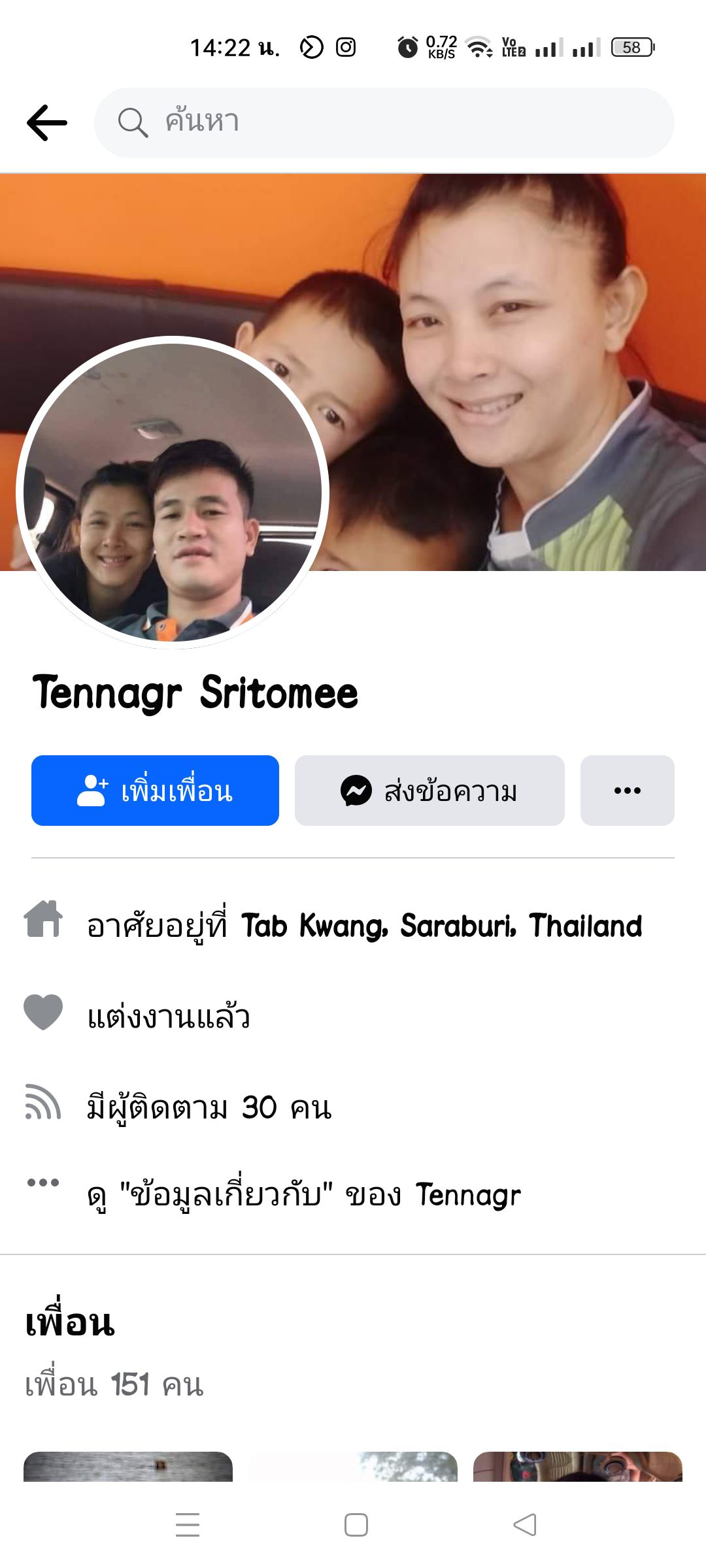
Task: Open Tab Kwang, Saraburi, Thailand location
Action: point(441,926)
